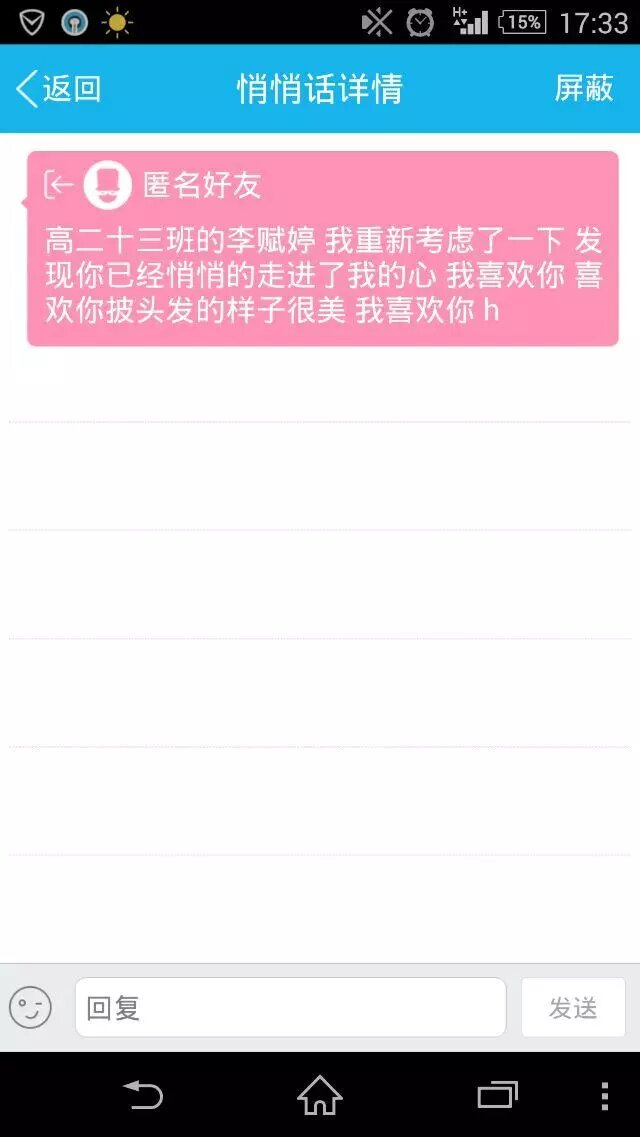Open the emoji smiley picker
This screenshot has height=1137, width=640.
30,1008
